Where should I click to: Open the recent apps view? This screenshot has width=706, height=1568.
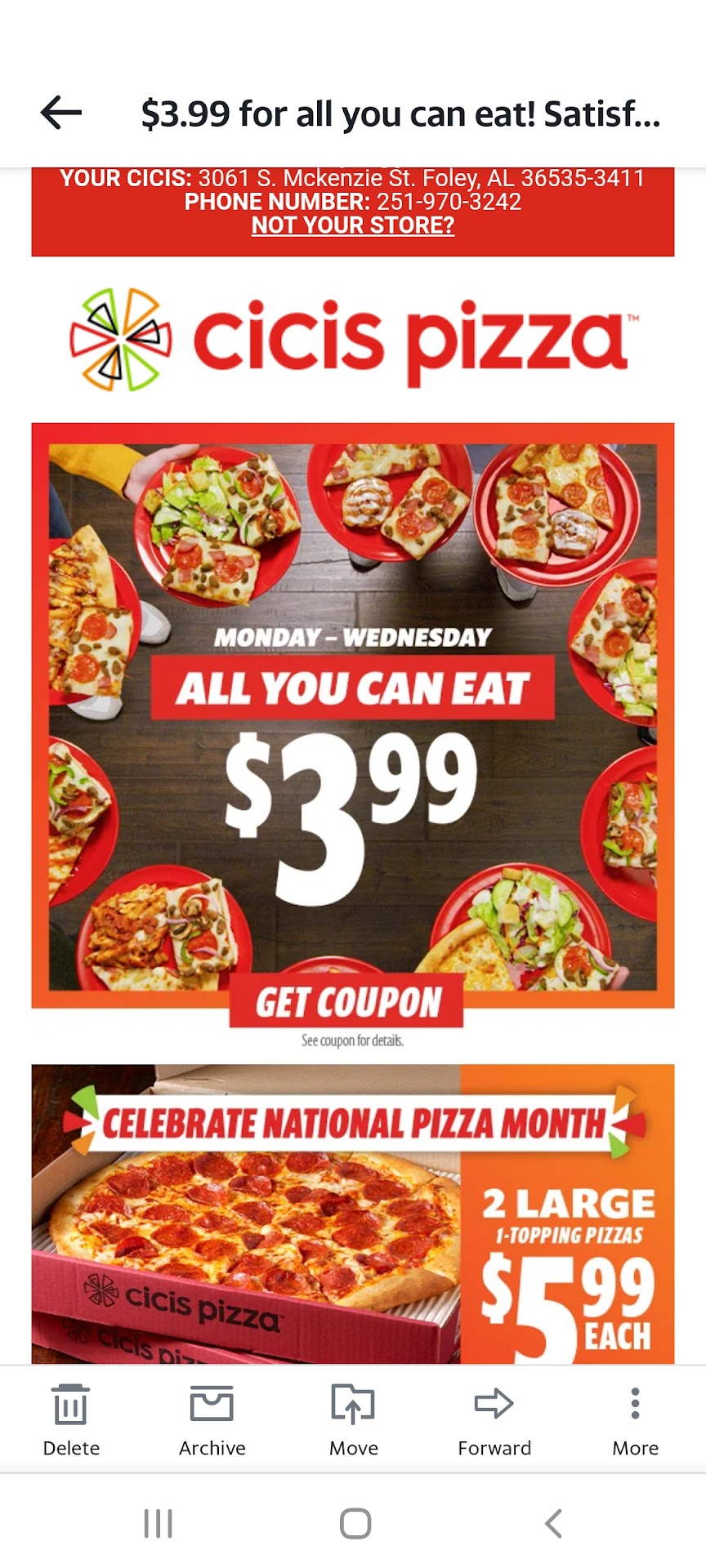coord(158,1524)
